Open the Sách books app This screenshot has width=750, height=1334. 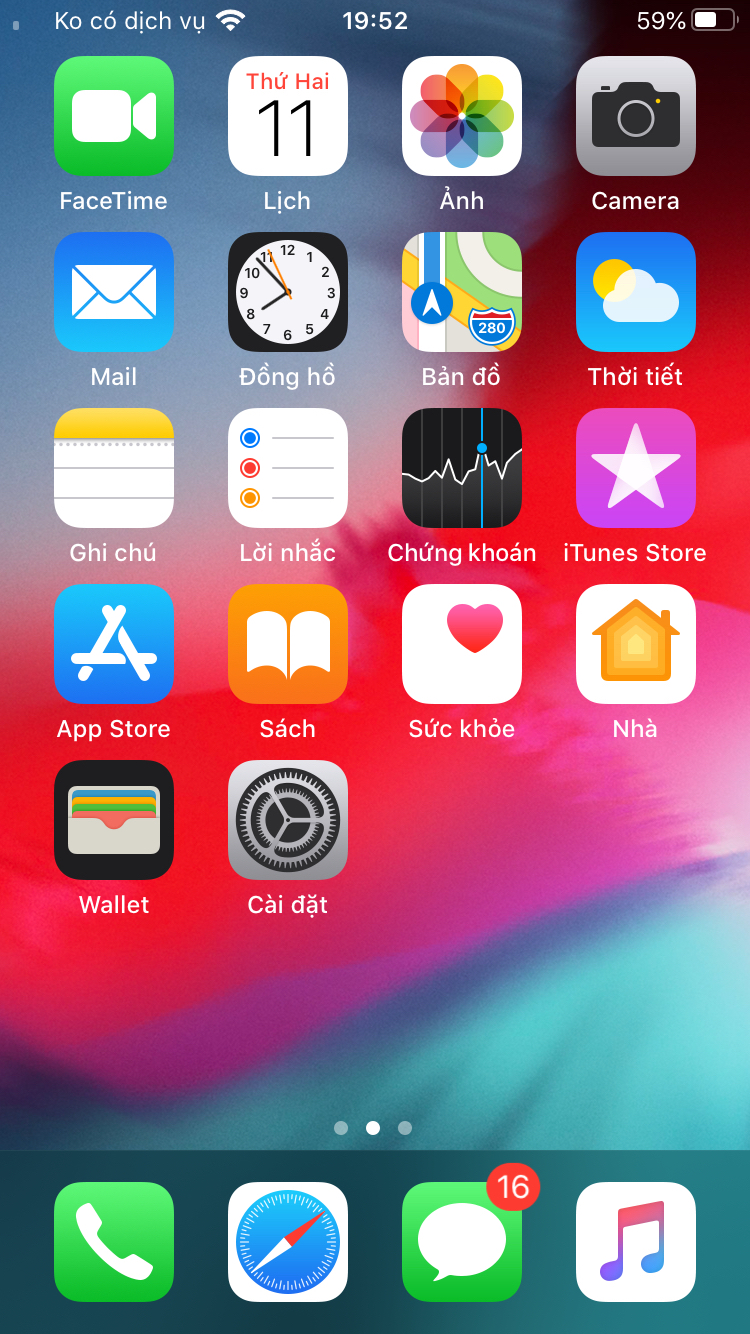[288, 644]
